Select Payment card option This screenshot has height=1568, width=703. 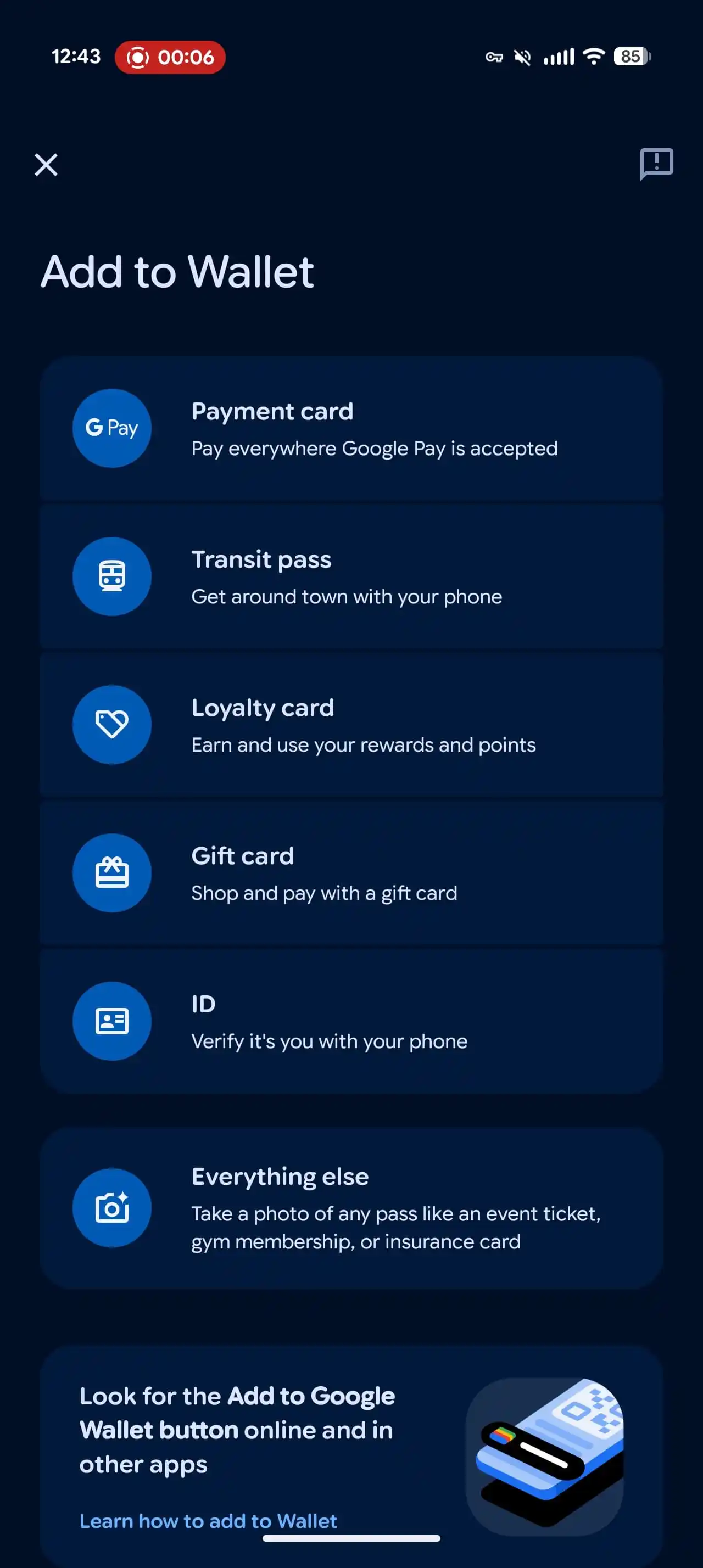(x=351, y=429)
